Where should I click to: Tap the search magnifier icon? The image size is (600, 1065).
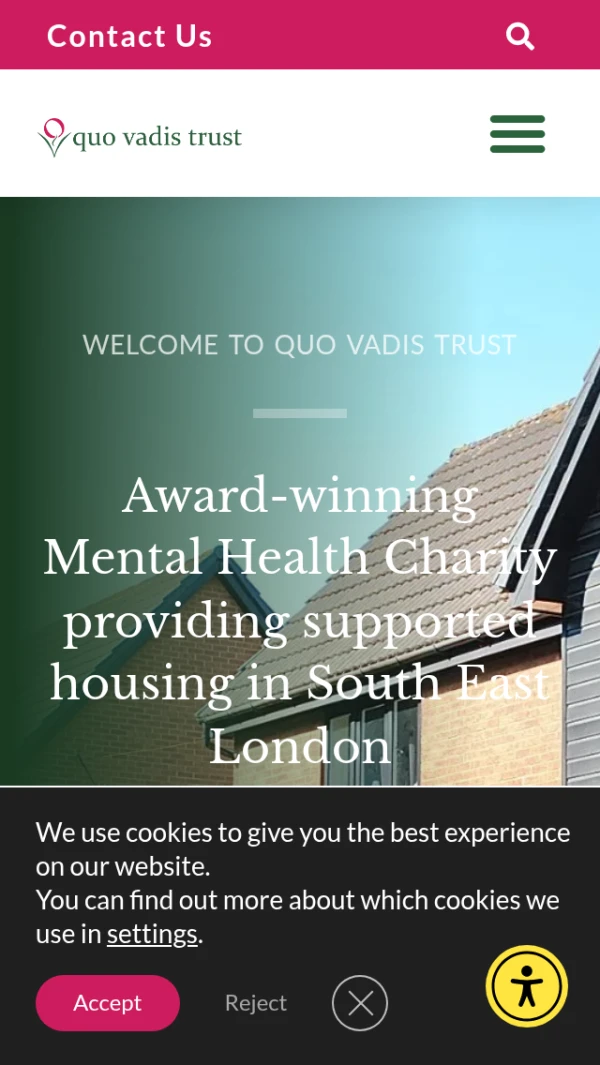click(520, 36)
